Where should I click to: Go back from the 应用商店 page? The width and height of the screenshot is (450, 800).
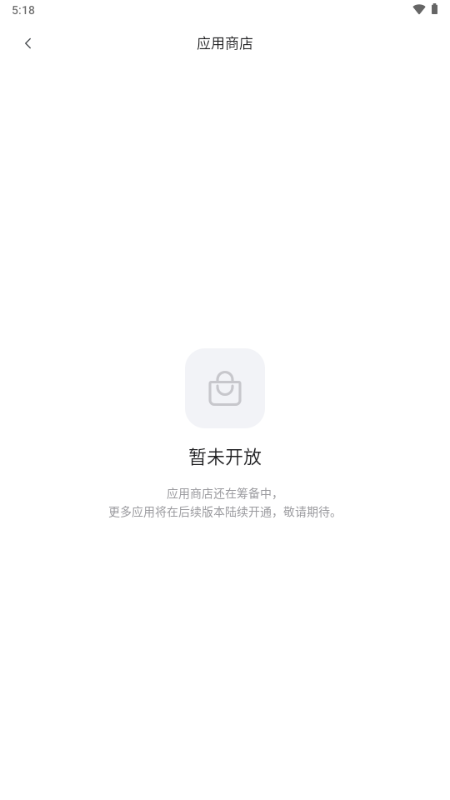[28, 43]
